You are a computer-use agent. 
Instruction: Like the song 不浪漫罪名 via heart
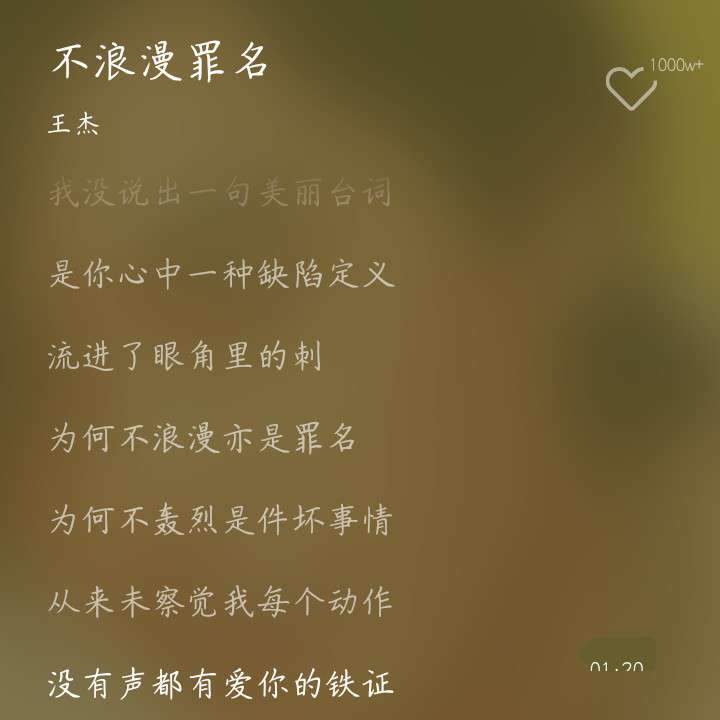click(x=631, y=88)
